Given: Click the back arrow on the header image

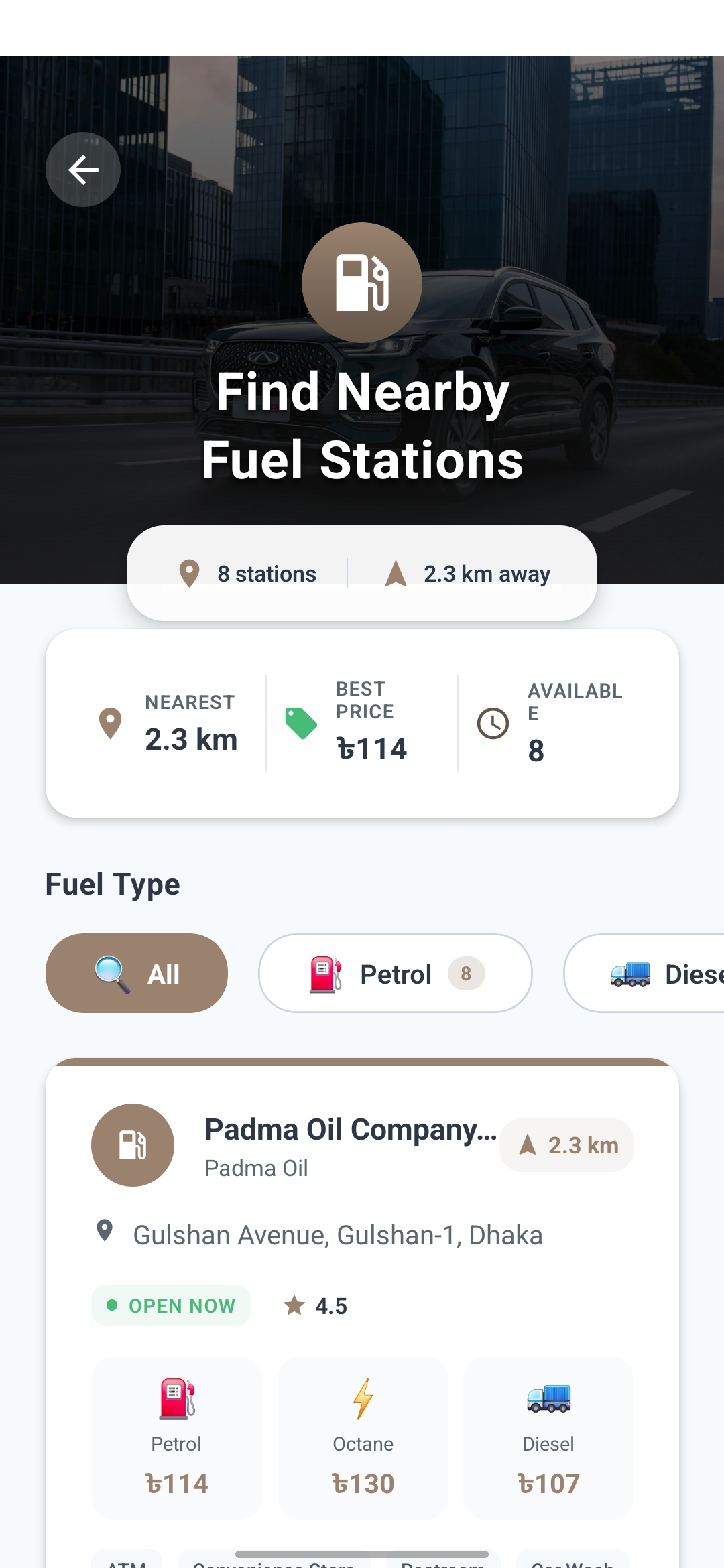Looking at the screenshot, I should (83, 169).
